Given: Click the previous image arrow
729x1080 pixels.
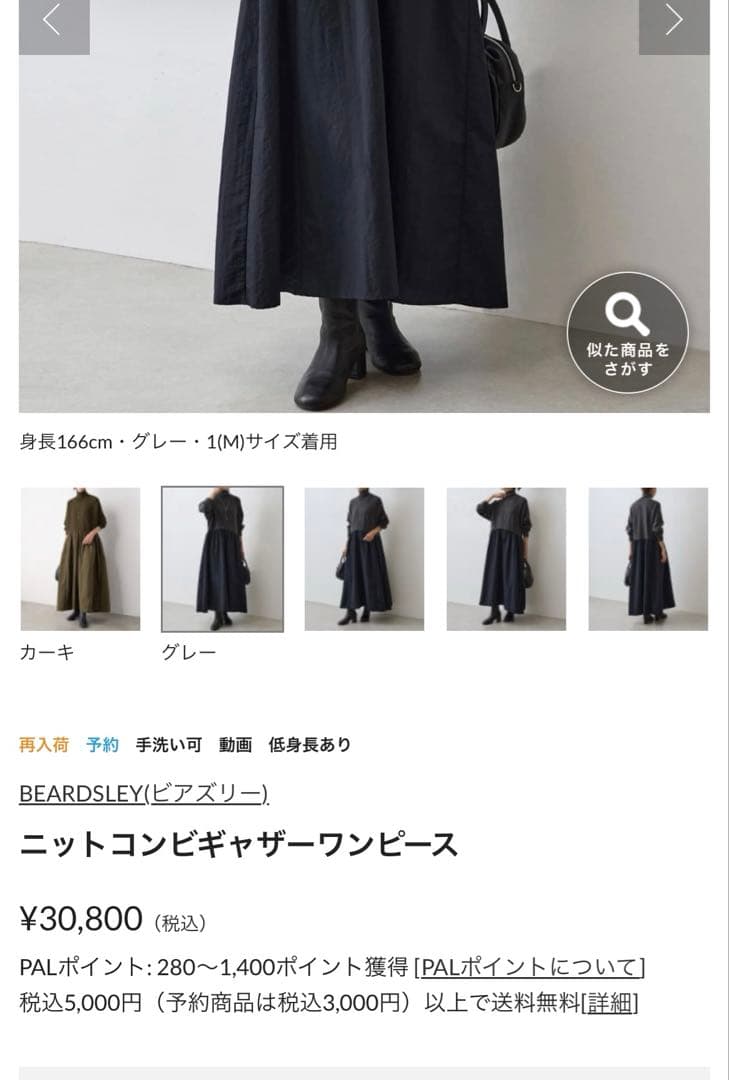Looking at the screenshot, I should click(52, 22).
